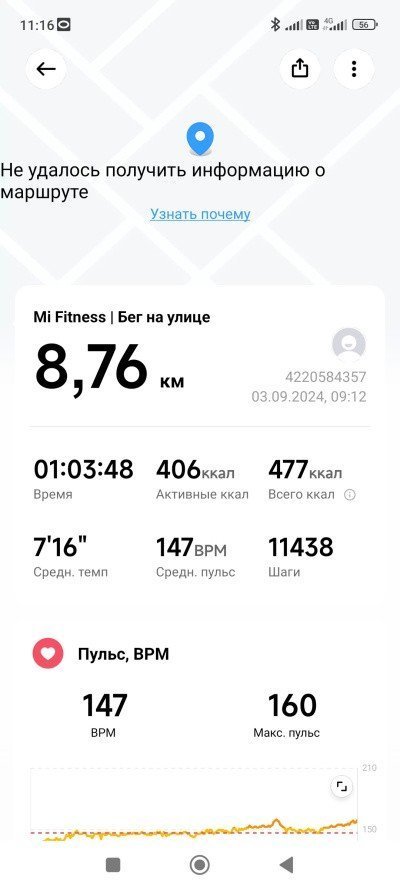Open the three-dot overflow menu
This screenshot has height=889, width=400.
click(354, 69)
